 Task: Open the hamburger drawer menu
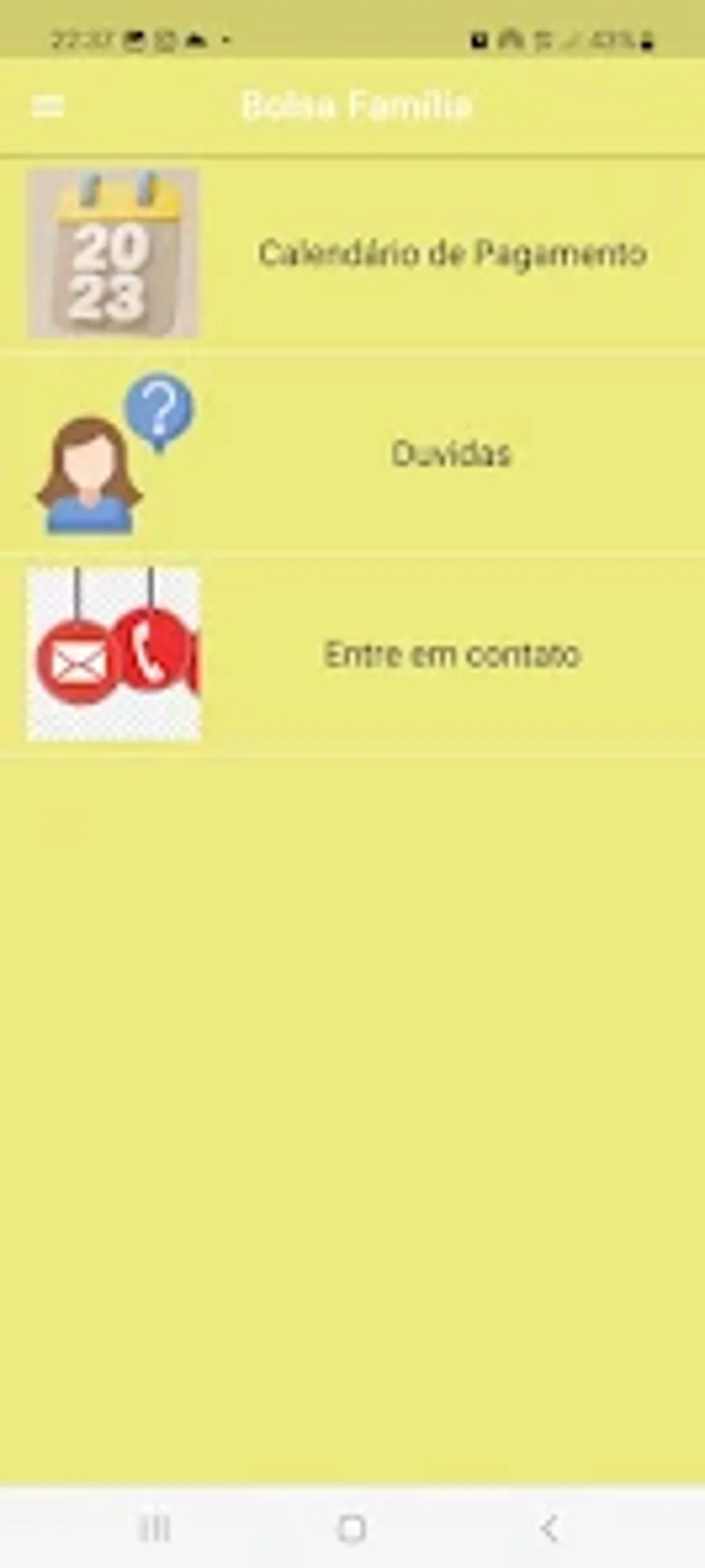pyautogui.click(x=47, y=106)
